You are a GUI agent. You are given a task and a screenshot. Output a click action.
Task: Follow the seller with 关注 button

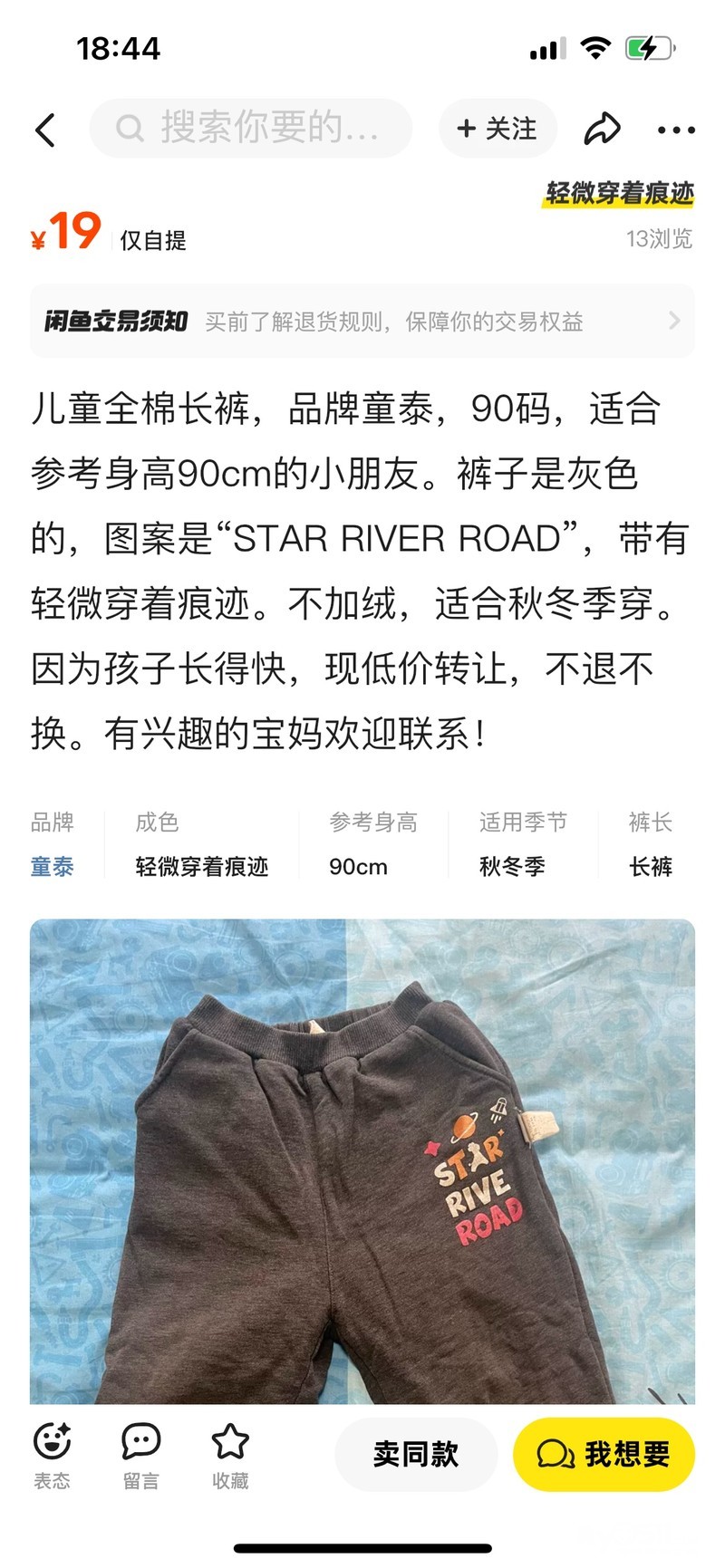click(x=498, y=129)
